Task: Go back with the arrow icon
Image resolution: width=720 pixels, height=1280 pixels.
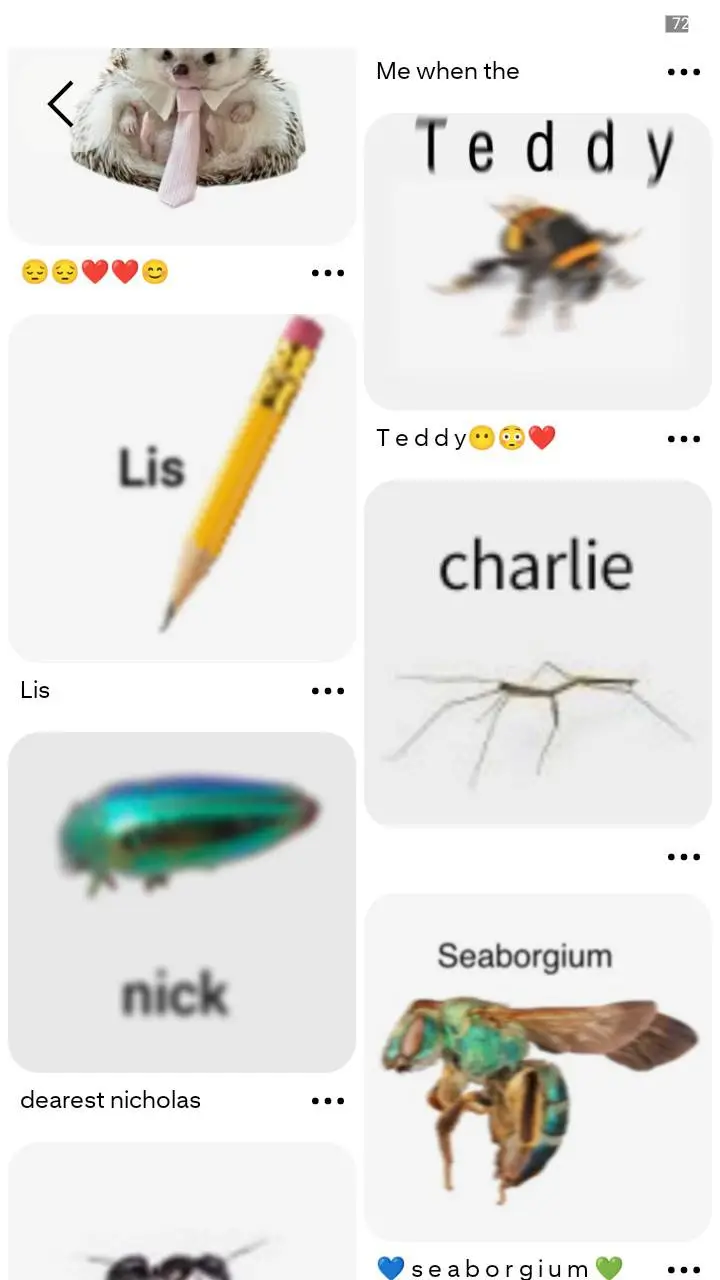Action: (61, 104)
